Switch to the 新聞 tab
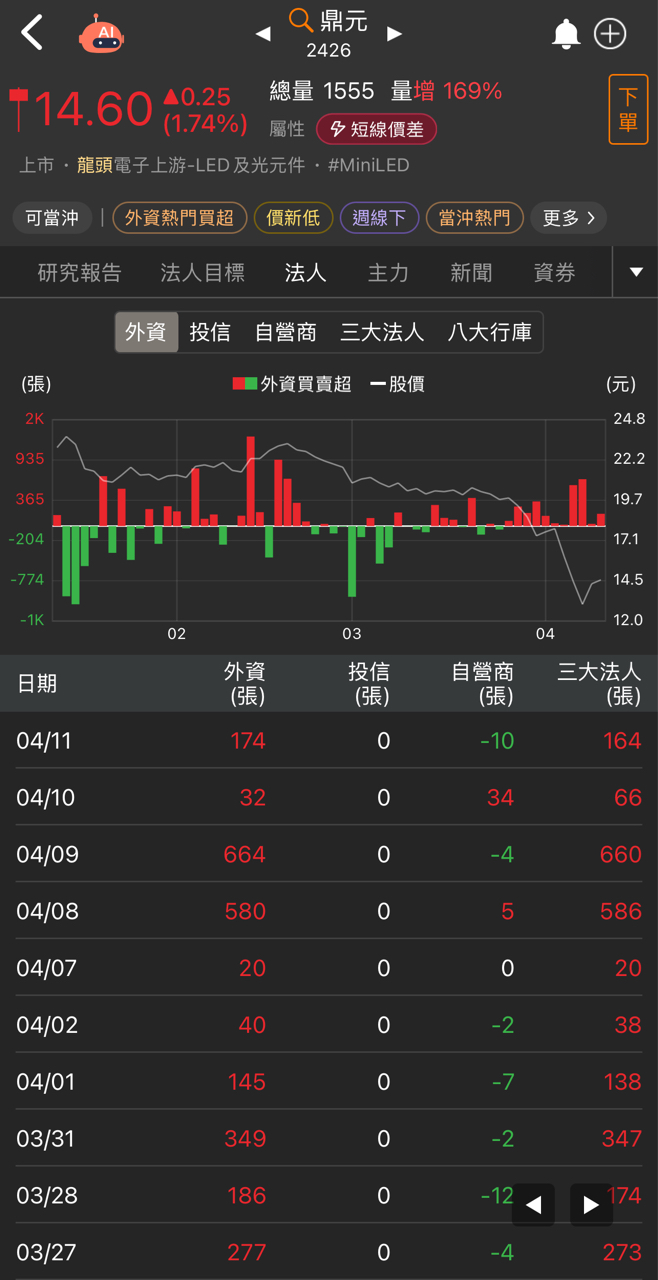The image size is (658, 1280). click(471, 272)
